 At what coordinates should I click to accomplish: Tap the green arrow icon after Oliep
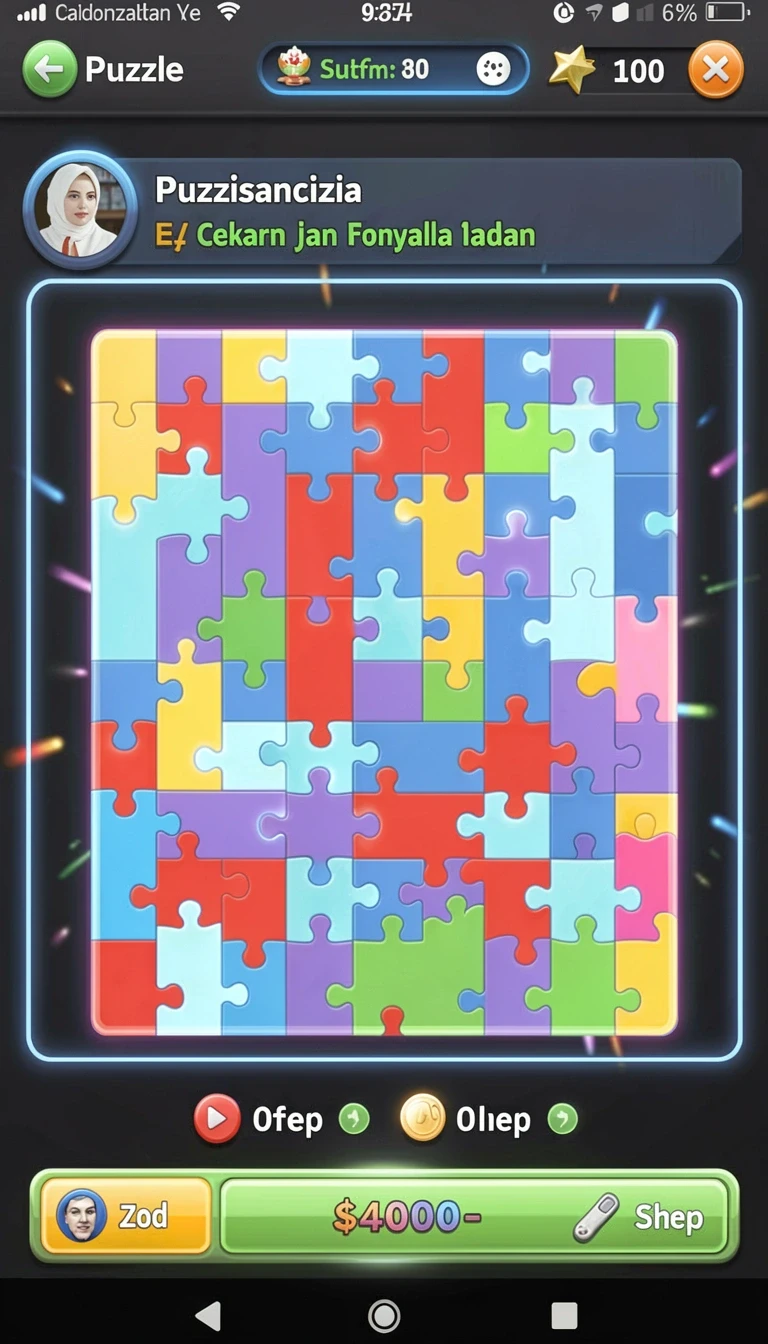point(563,1119)
